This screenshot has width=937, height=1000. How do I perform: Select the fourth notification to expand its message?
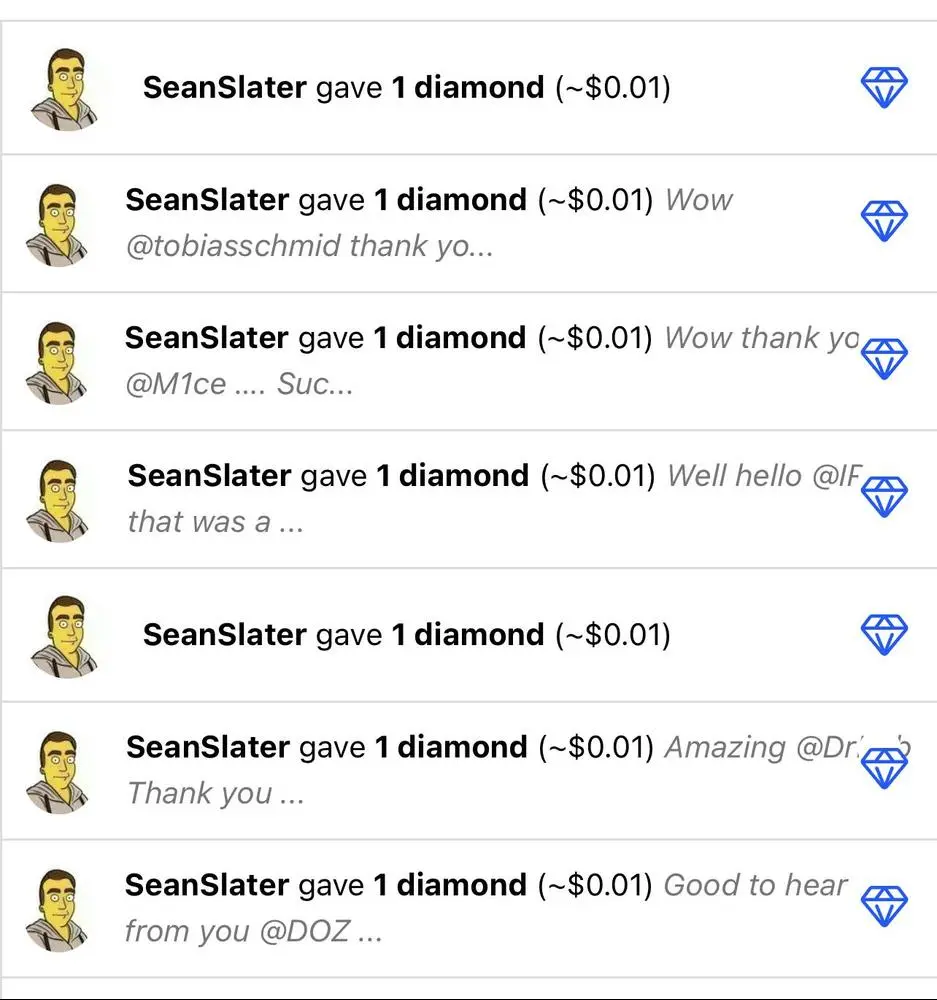tap(450, 495)
